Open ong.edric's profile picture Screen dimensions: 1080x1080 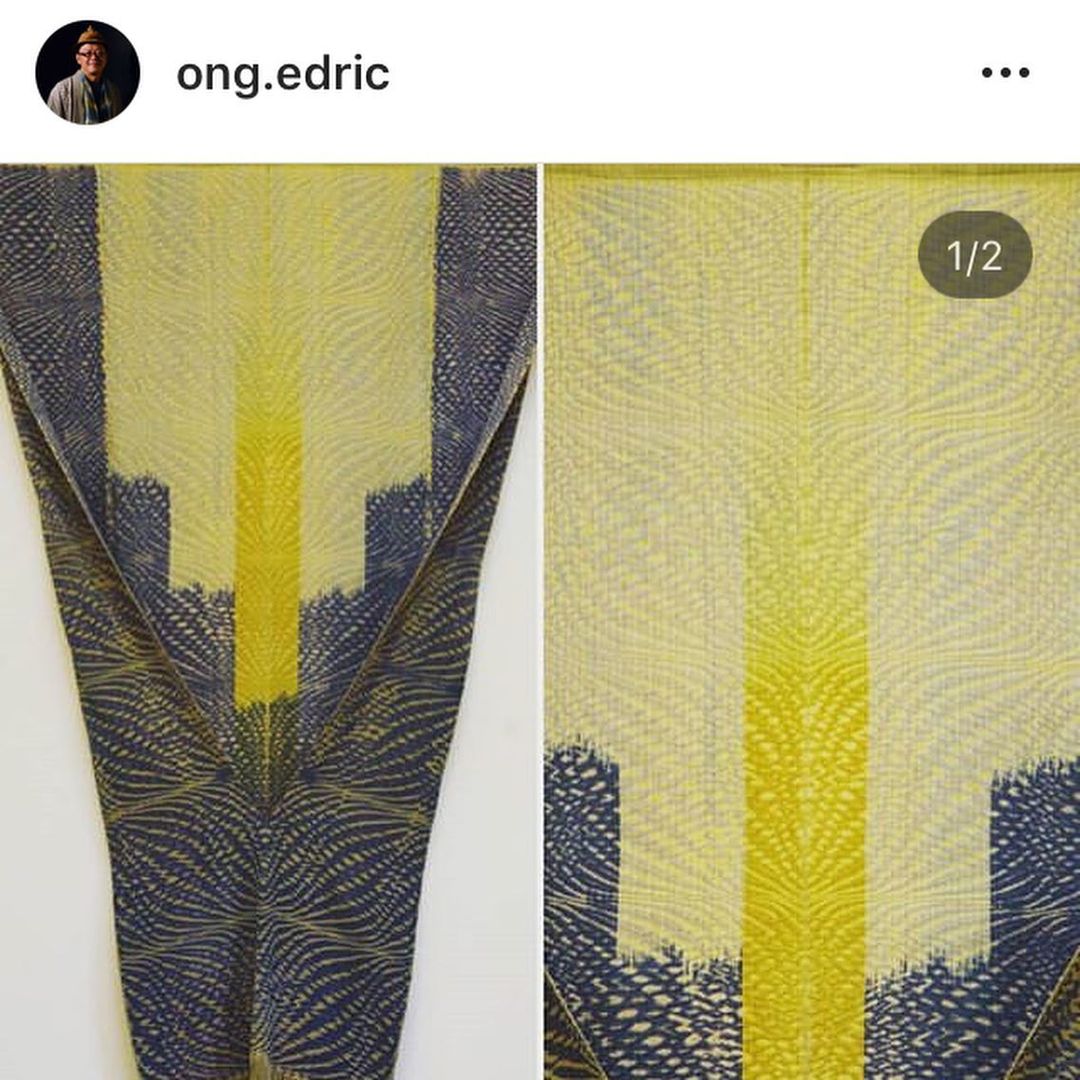[x=87, y=72]
